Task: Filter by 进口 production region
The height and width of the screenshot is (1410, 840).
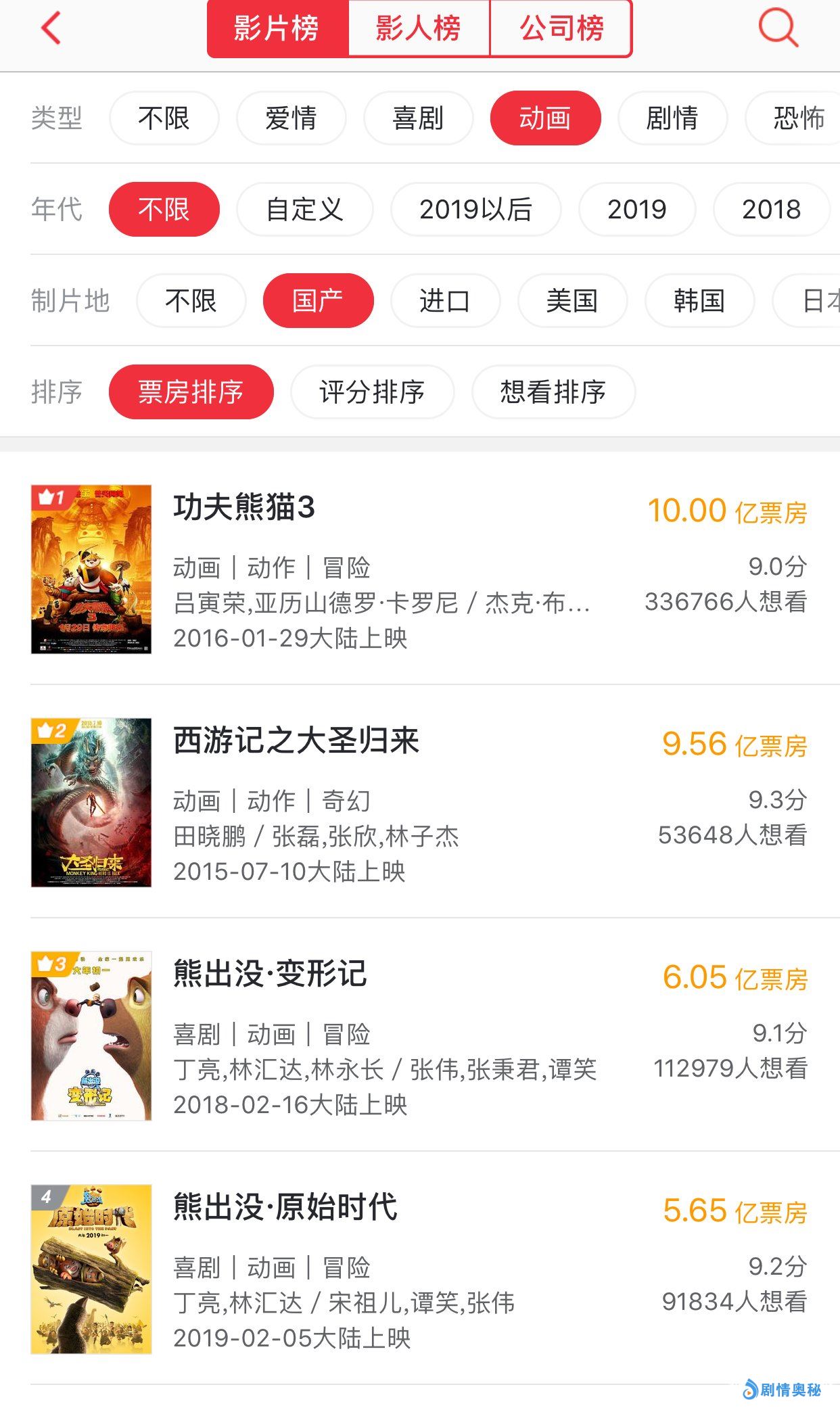Action: [x=444, y=301]
